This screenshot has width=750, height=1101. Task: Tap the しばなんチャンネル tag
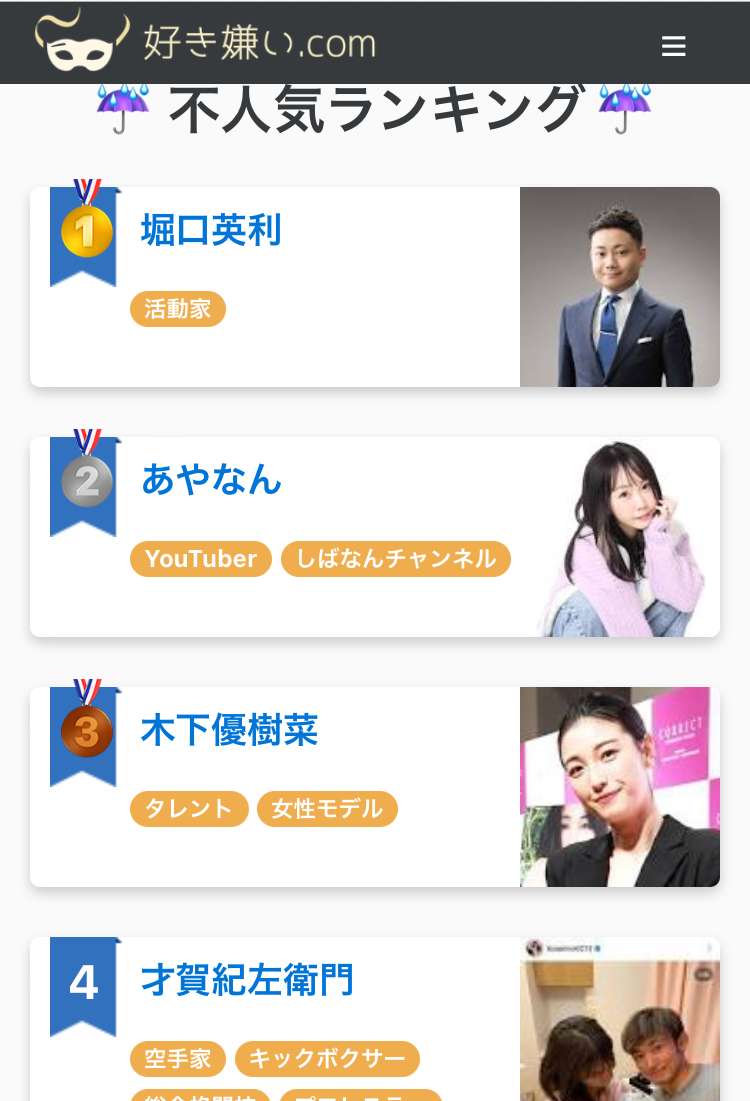point(395,559)
